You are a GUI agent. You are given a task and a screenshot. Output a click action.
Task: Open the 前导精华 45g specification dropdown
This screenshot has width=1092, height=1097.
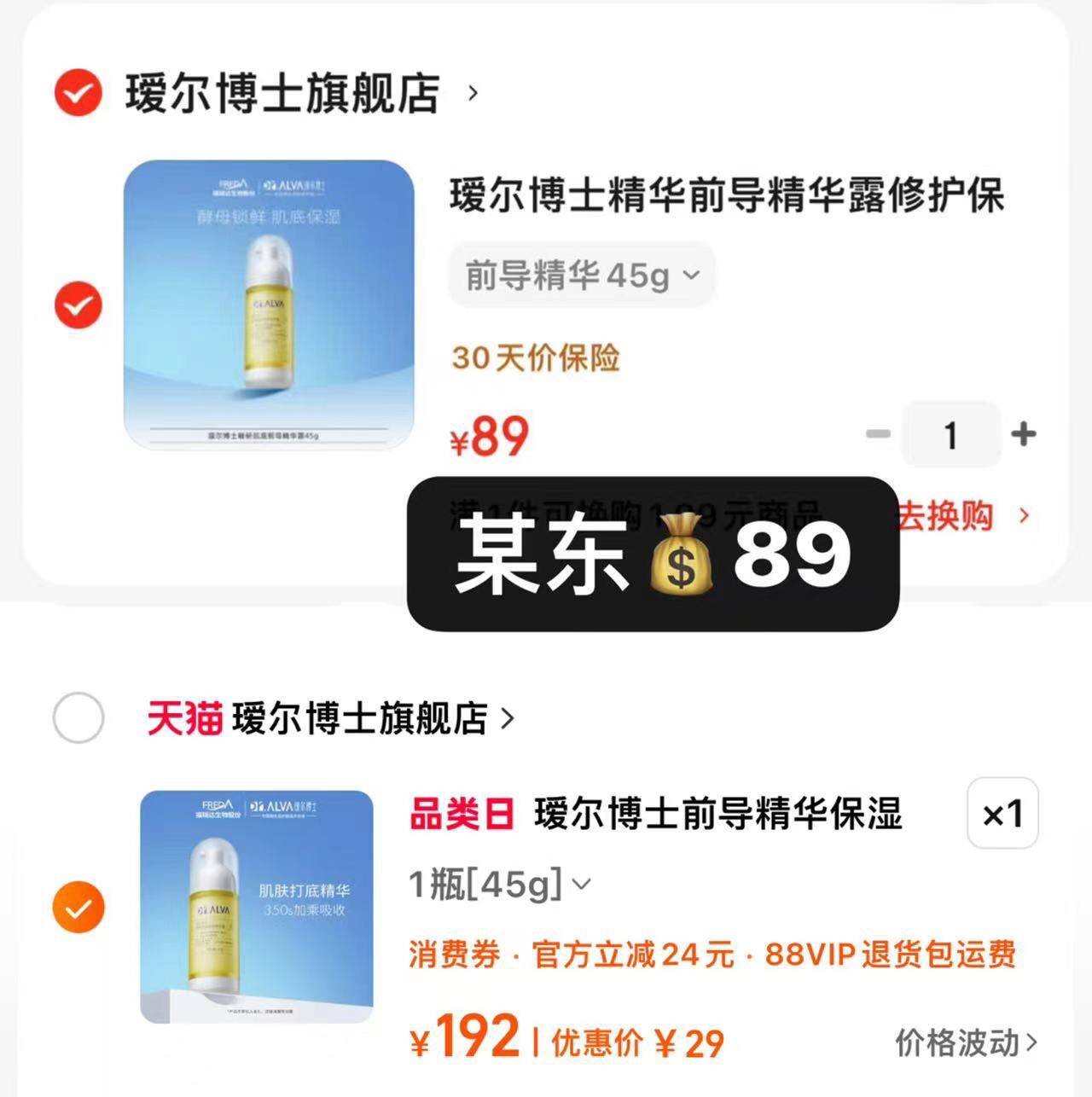tap(580, 273)
